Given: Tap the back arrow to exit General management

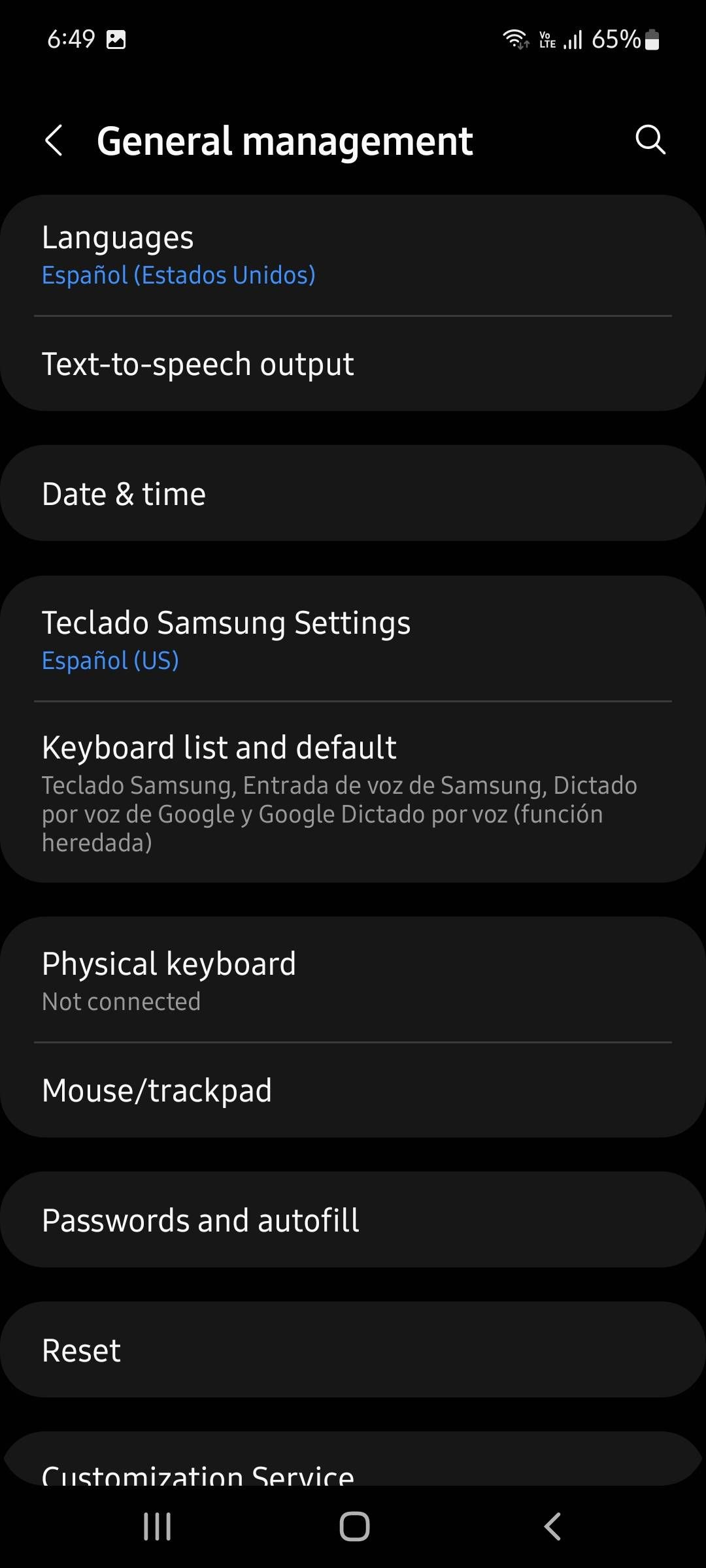Looking at the screenshot, I should coord(55,140).
